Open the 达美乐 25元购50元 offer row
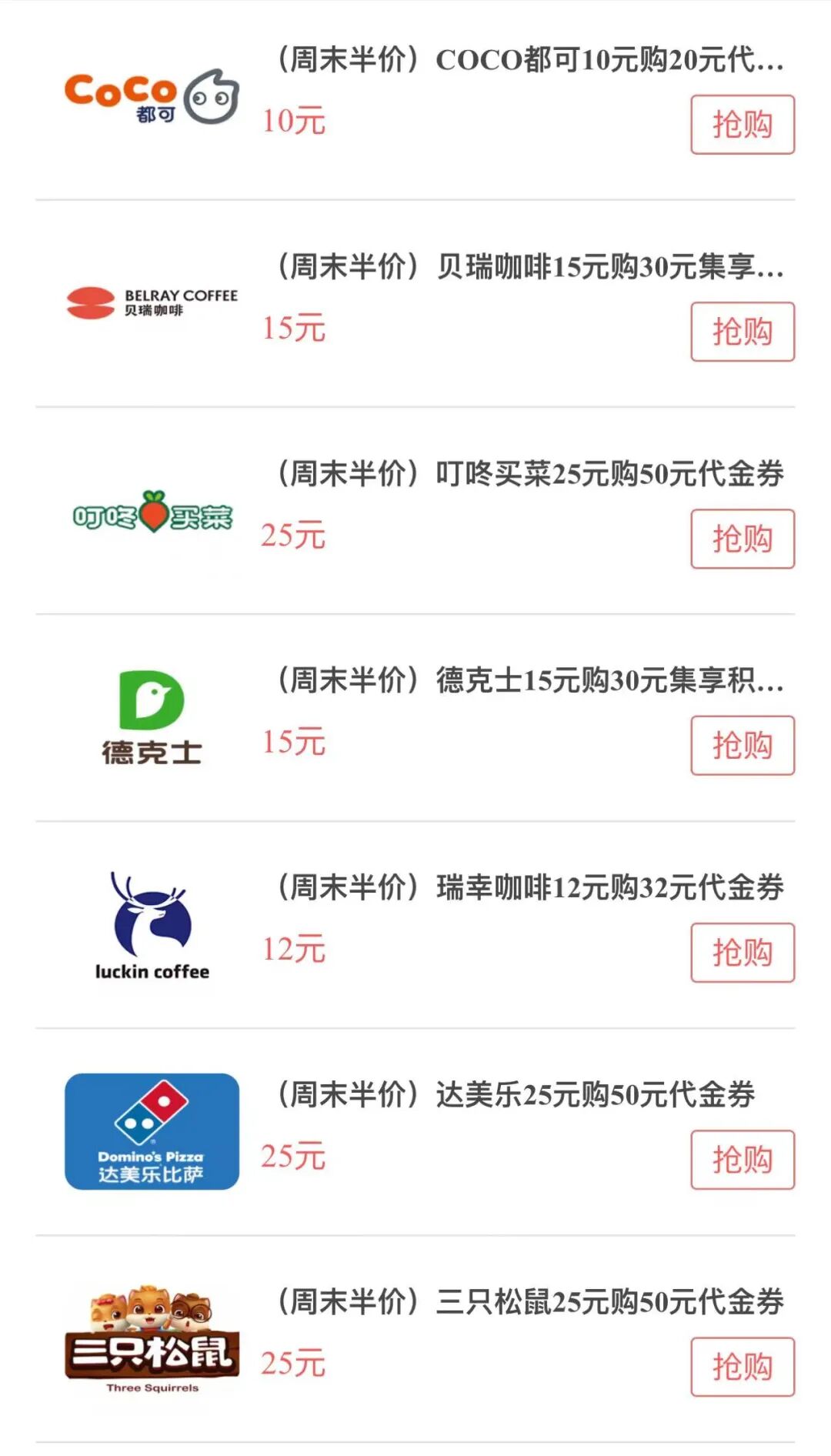This screenshot has height=1456, width=831. coord(517,1095)
